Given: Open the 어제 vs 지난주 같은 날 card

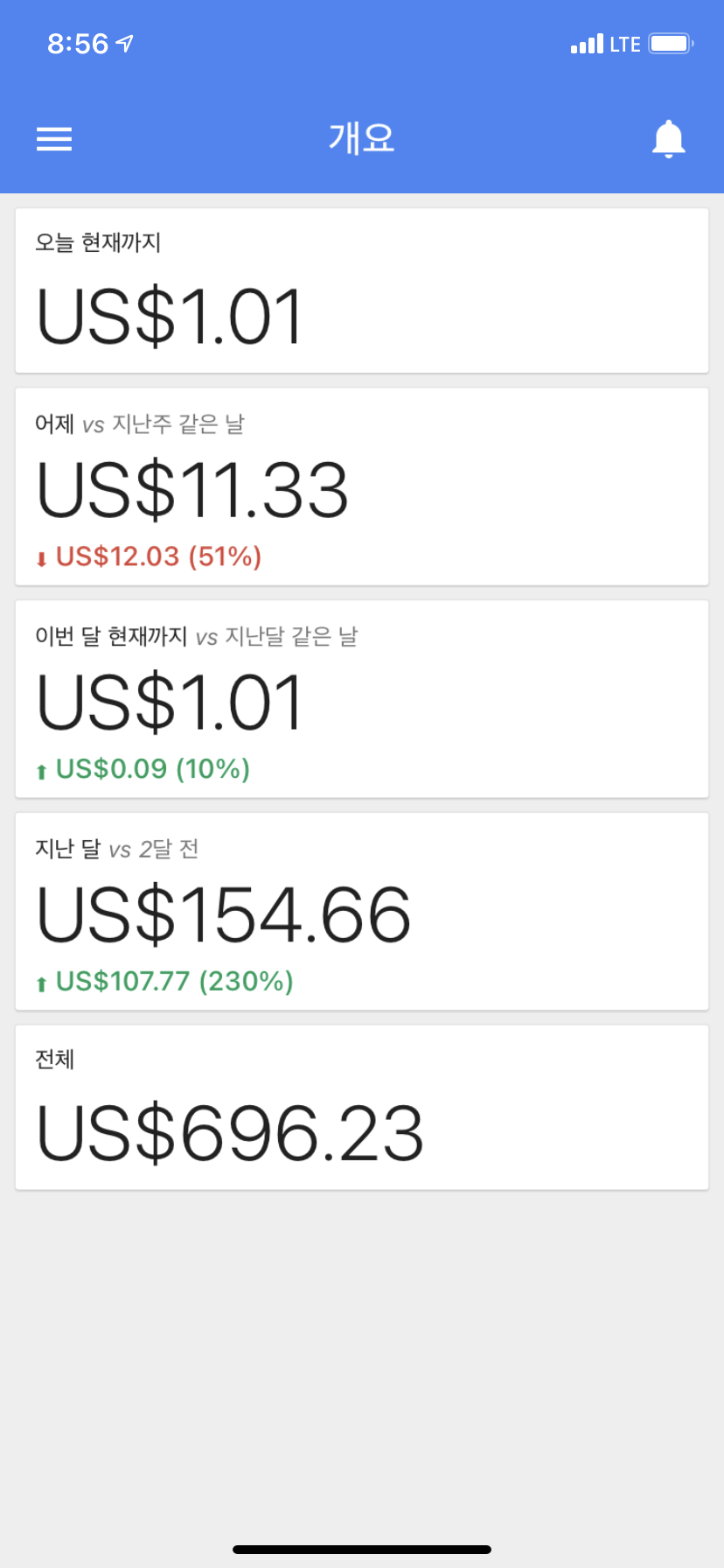Looking at the screenshot, I should pyautogui.click(x=362, y=486).
